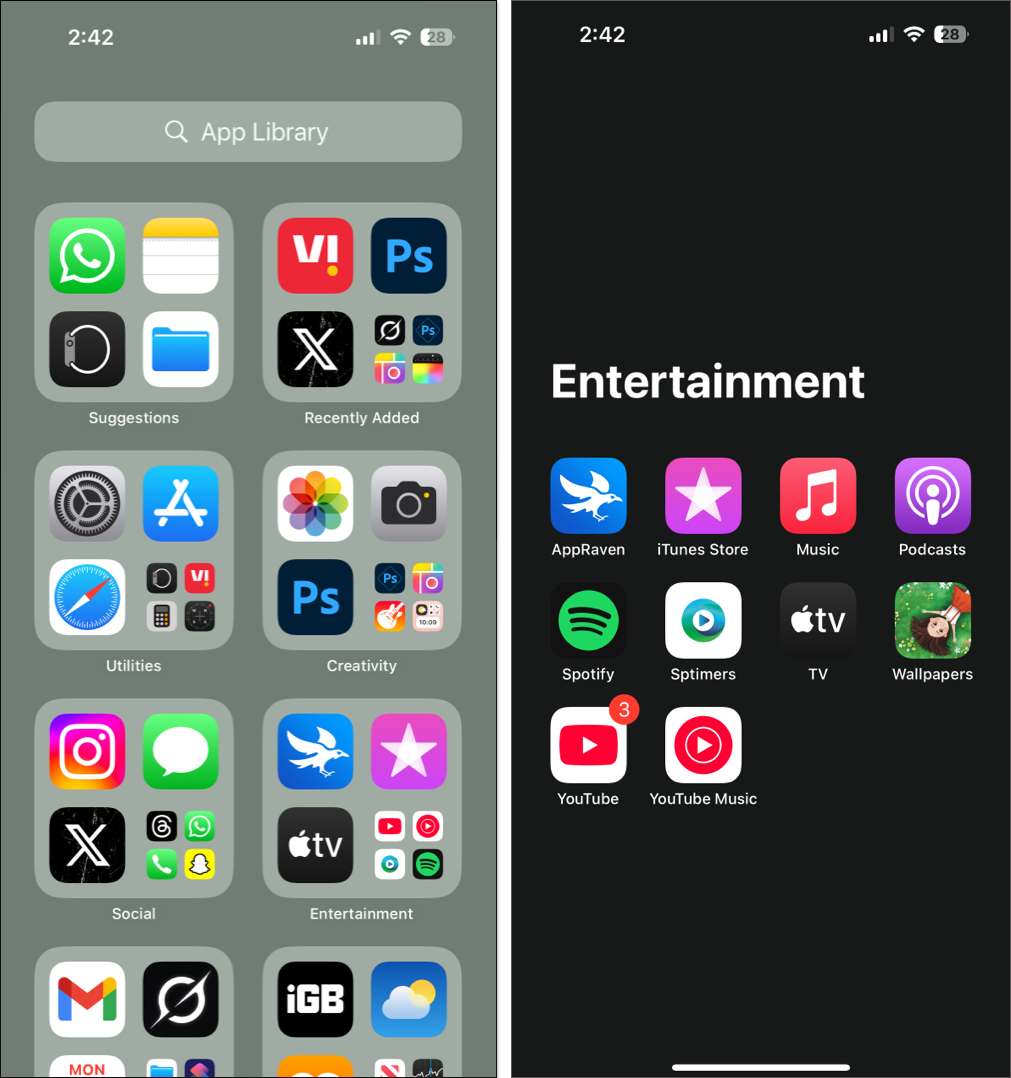This screenshot has height=1078, width=1011.
Task: Open Safari inside the Utilities folder
Action: [87, 598]
